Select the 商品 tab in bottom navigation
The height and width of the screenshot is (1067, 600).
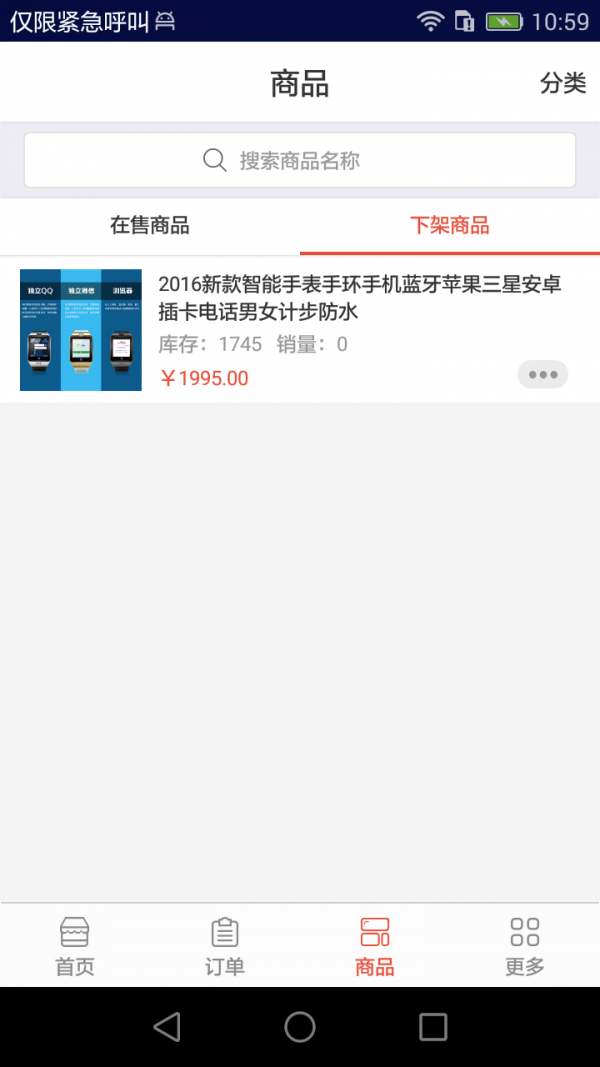click(x=375, y=946)
